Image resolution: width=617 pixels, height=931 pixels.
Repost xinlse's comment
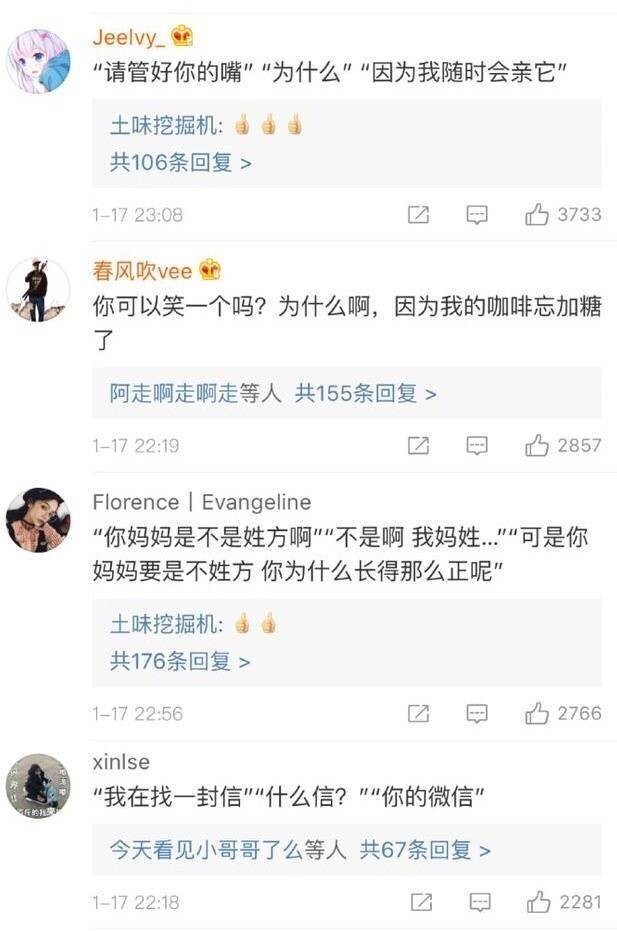pos(421,903)
